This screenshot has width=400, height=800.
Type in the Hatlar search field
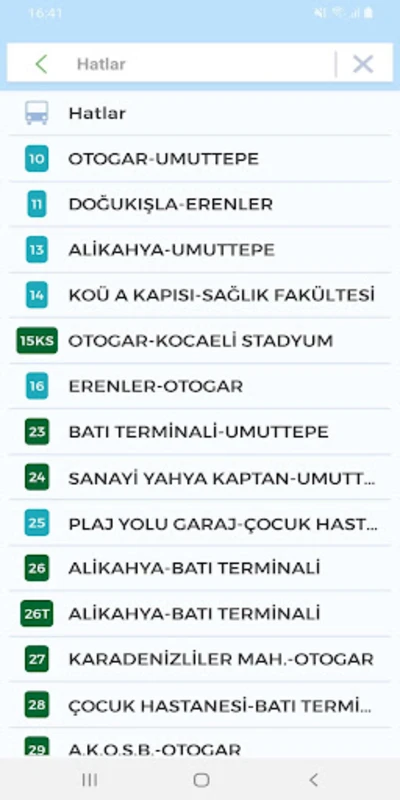pos(202,64)
